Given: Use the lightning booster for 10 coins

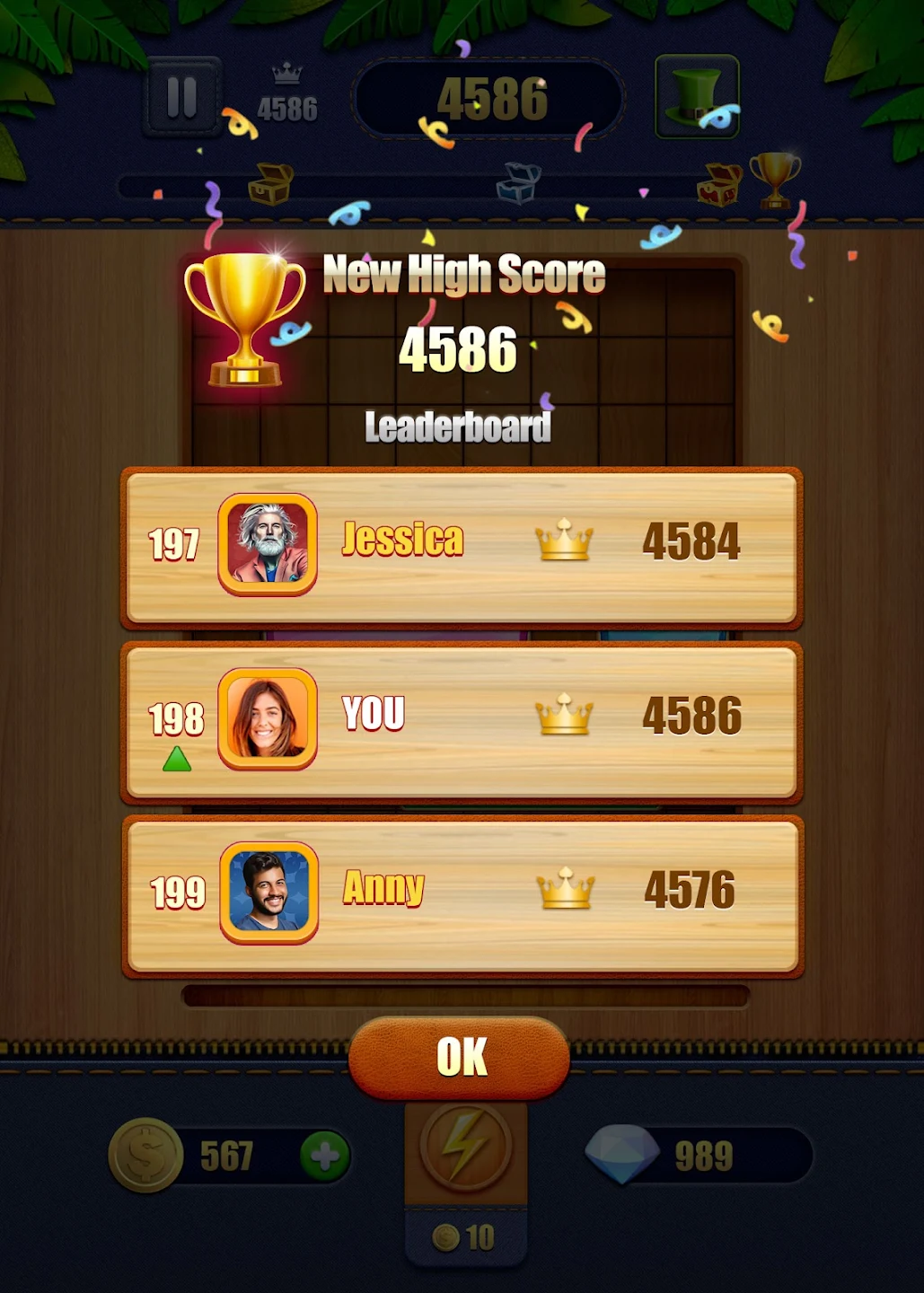Looking at the screenshot, I should click(465, 1147).
